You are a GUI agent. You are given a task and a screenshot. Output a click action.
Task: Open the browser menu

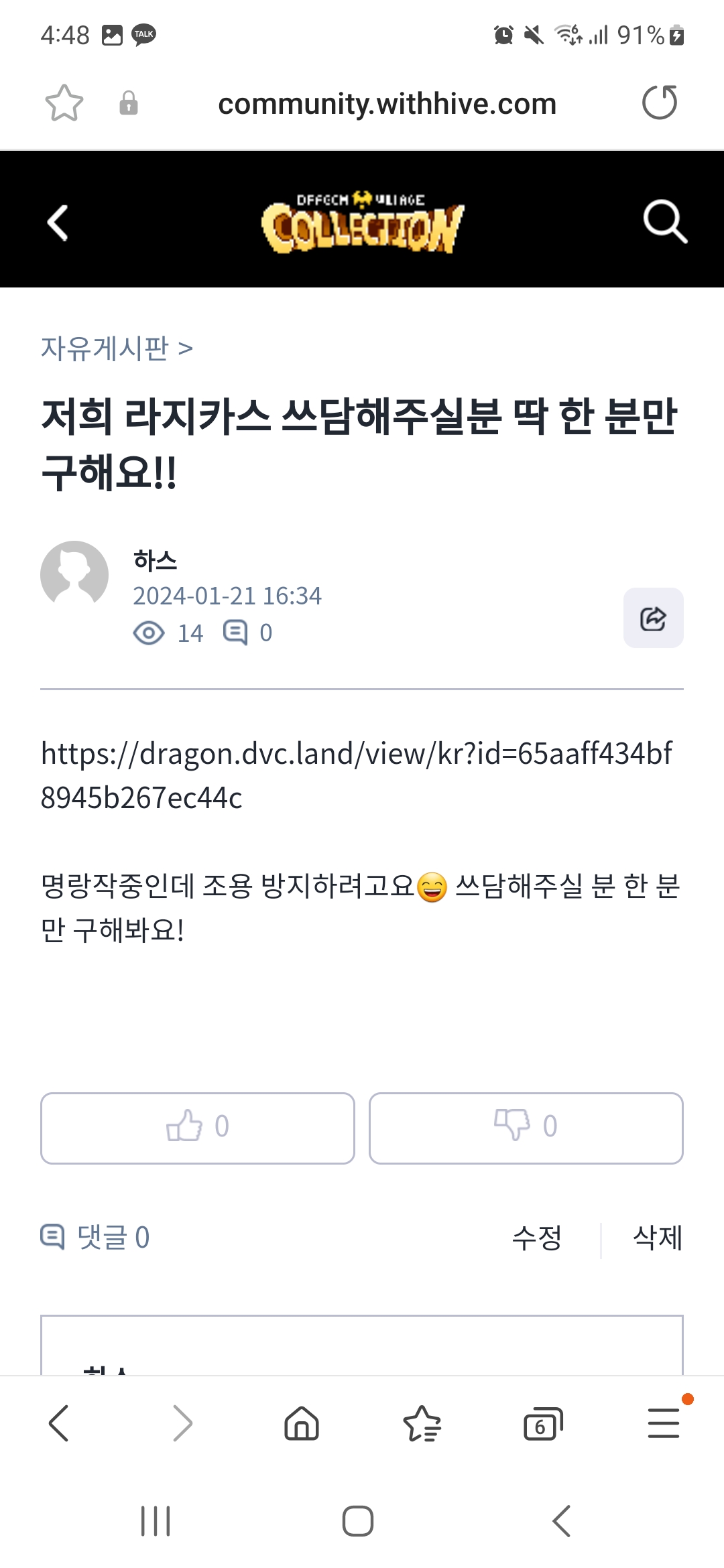point(664,1423)
